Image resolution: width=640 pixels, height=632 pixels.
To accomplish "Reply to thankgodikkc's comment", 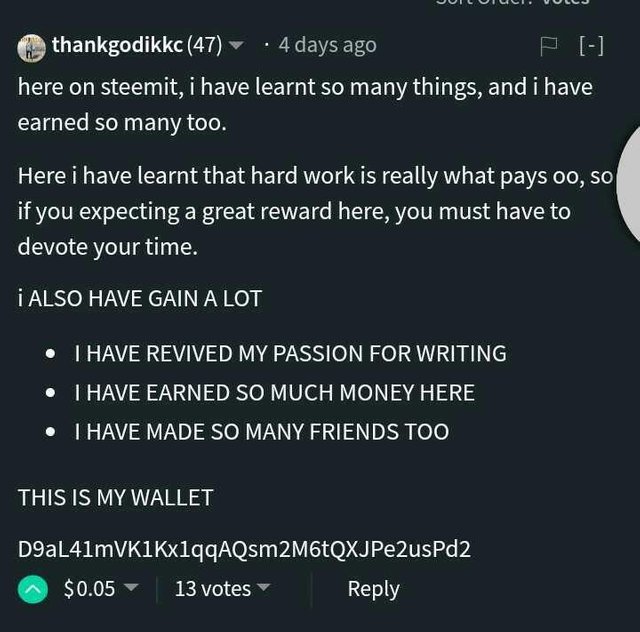I will (373, 589).
